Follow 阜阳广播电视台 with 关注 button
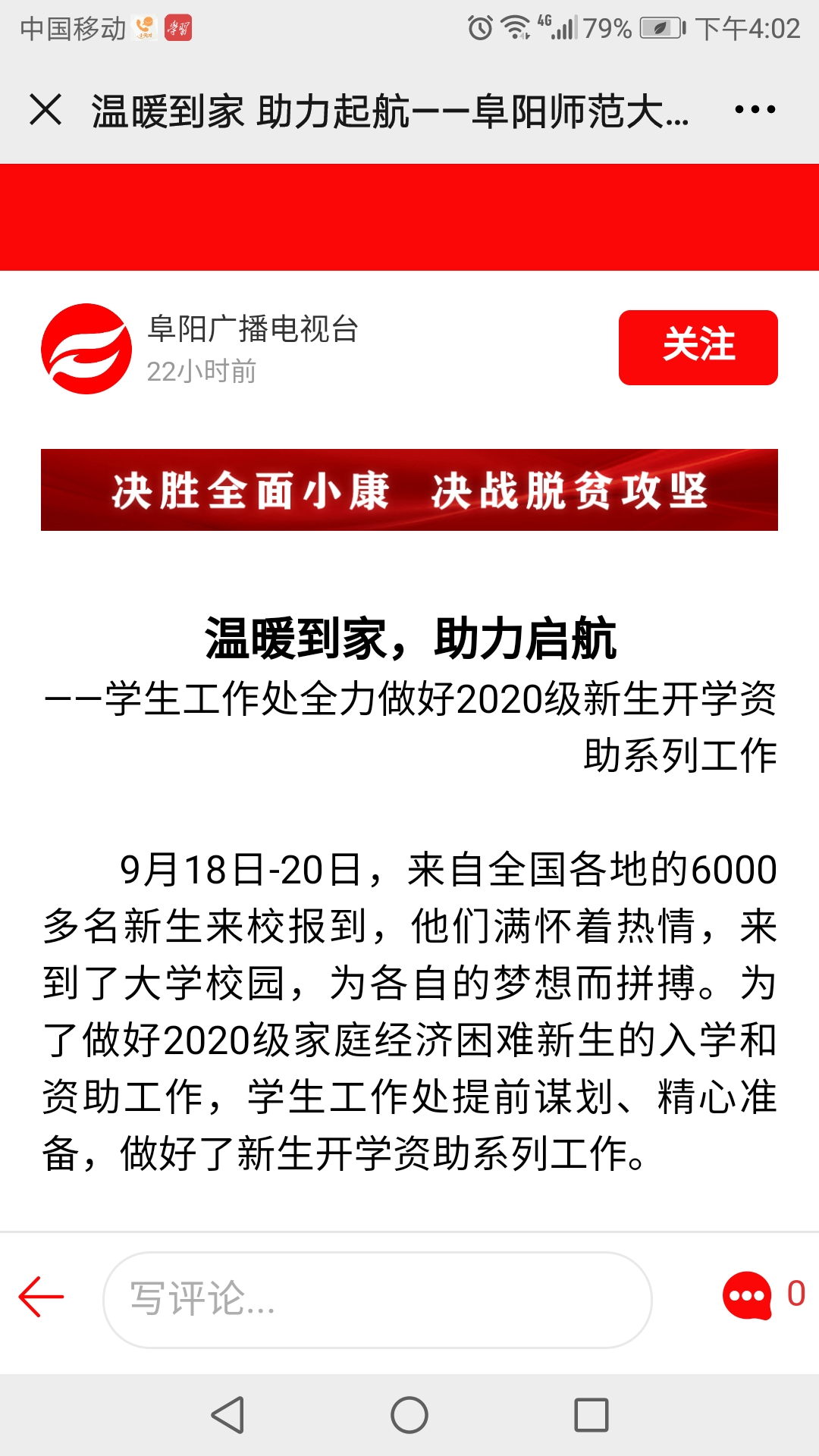 [x=698, y=347]
